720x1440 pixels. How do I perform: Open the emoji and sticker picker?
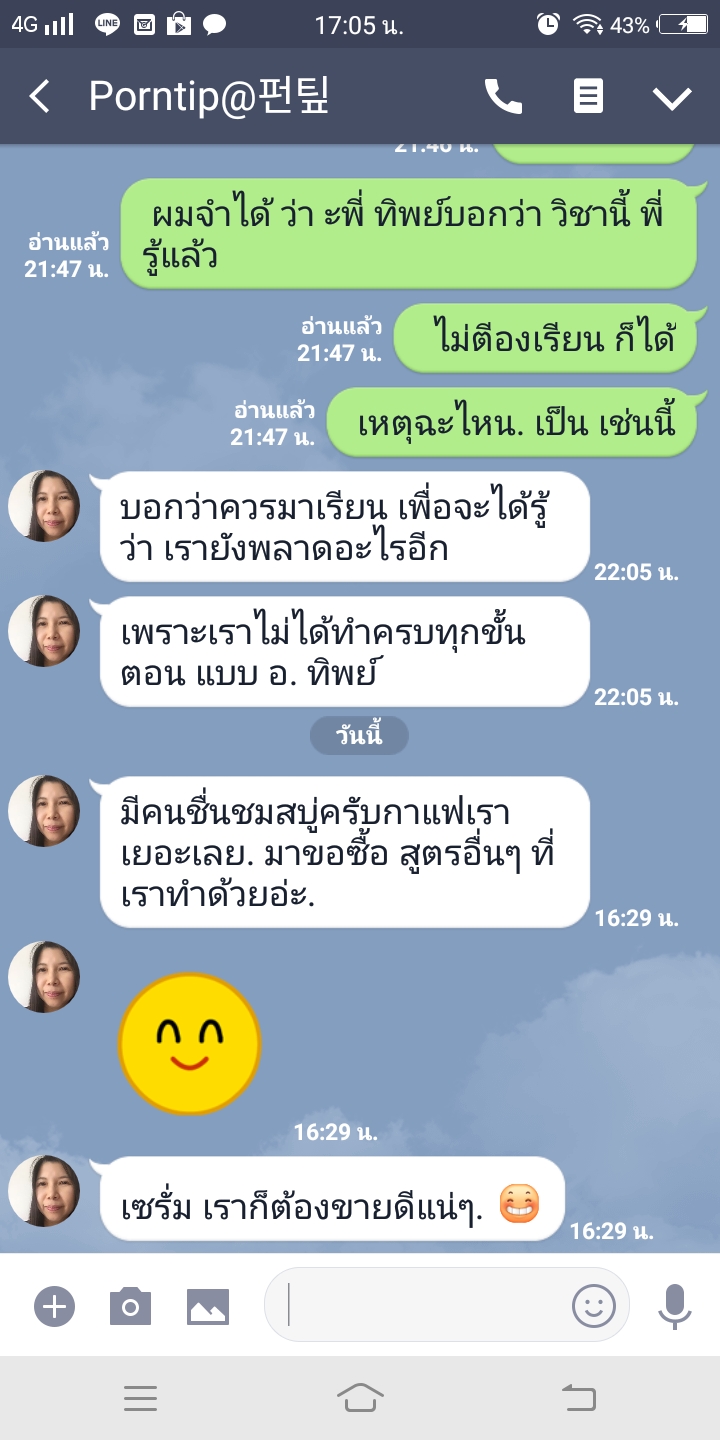click(593, 1305)
